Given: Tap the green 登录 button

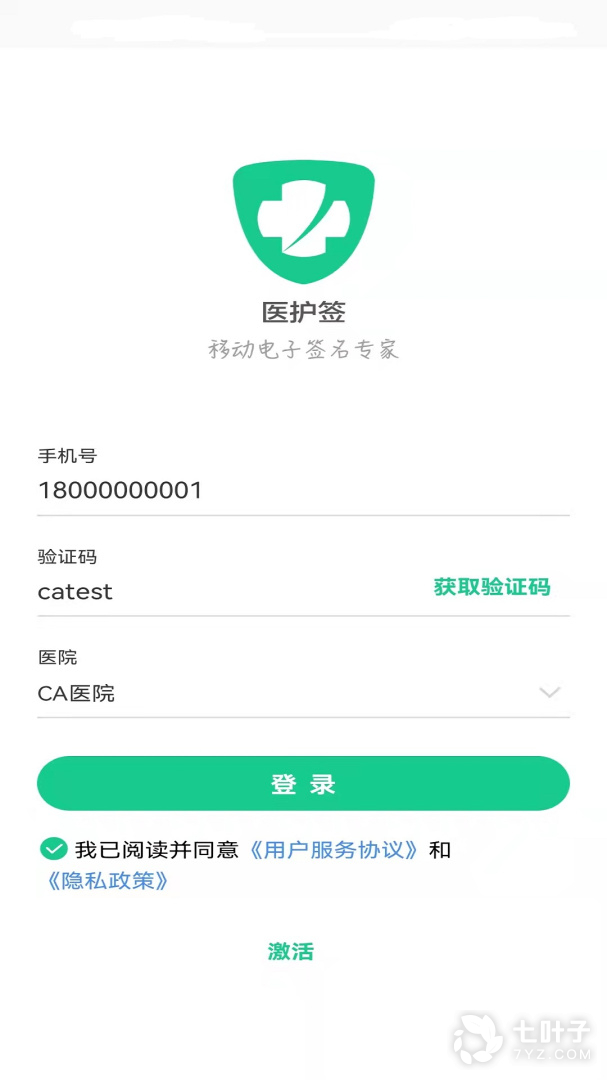Looking at the screenshot, I should tap(303, 784).
